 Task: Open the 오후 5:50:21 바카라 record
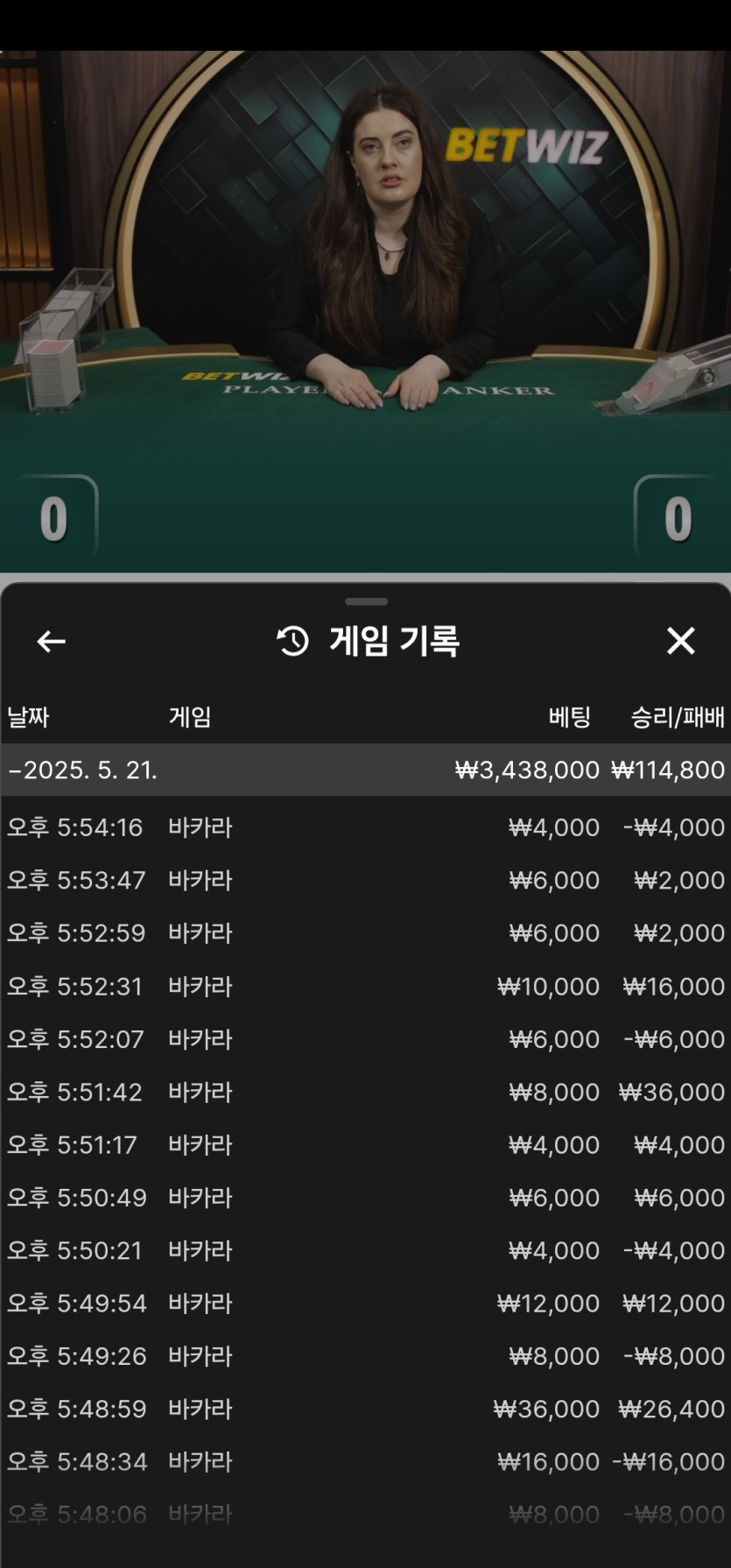365,1250
